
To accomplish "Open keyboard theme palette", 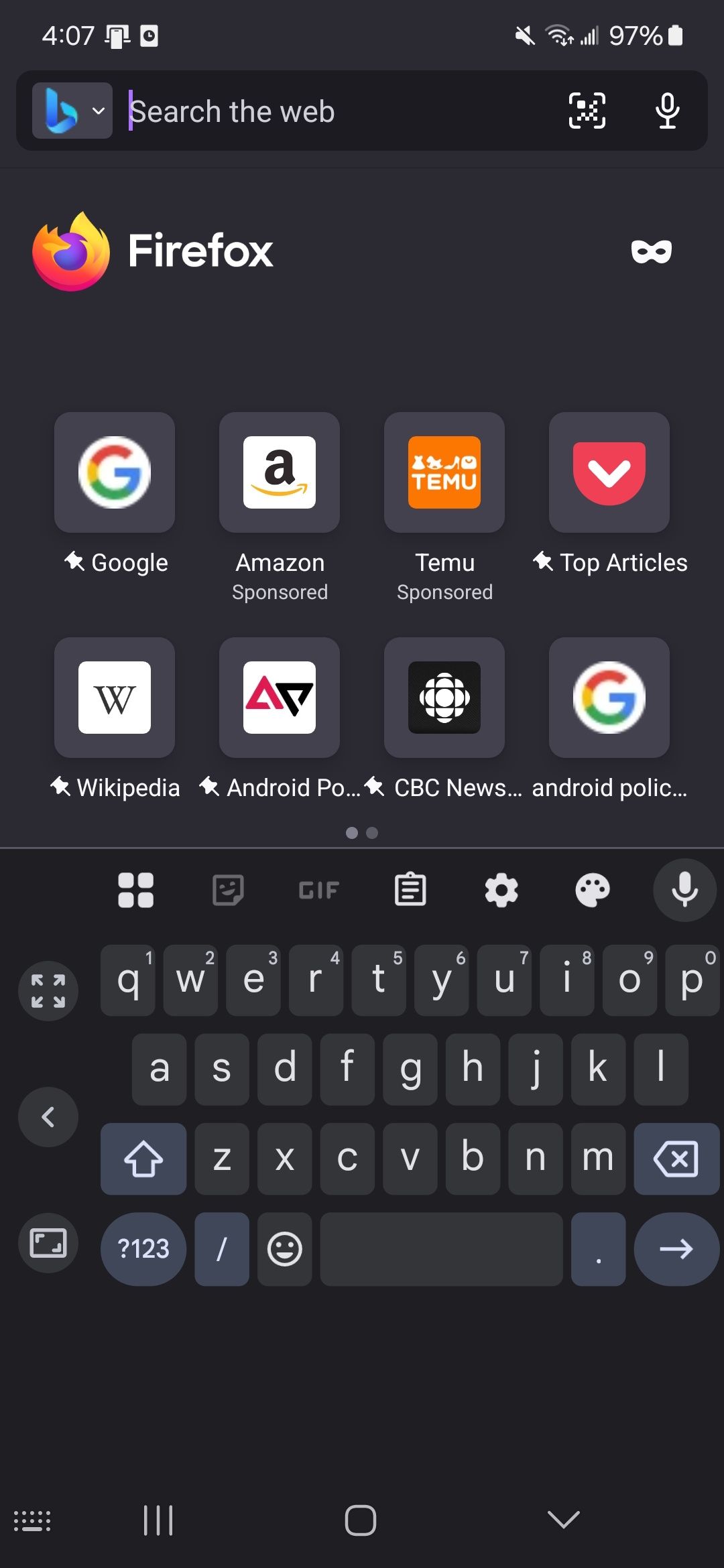I will tap(593, 891).
